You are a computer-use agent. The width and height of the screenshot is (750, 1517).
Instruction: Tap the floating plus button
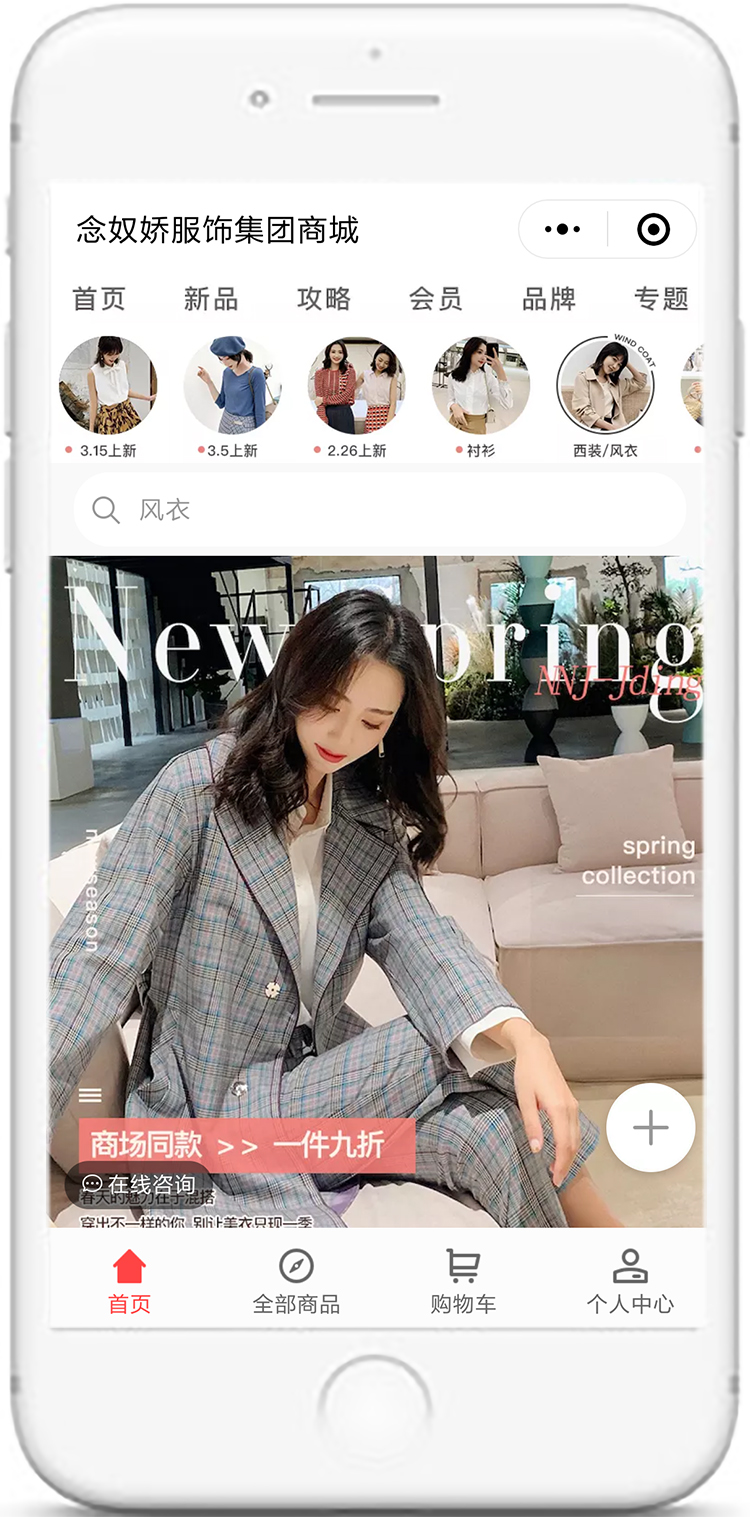(650, 1127)
